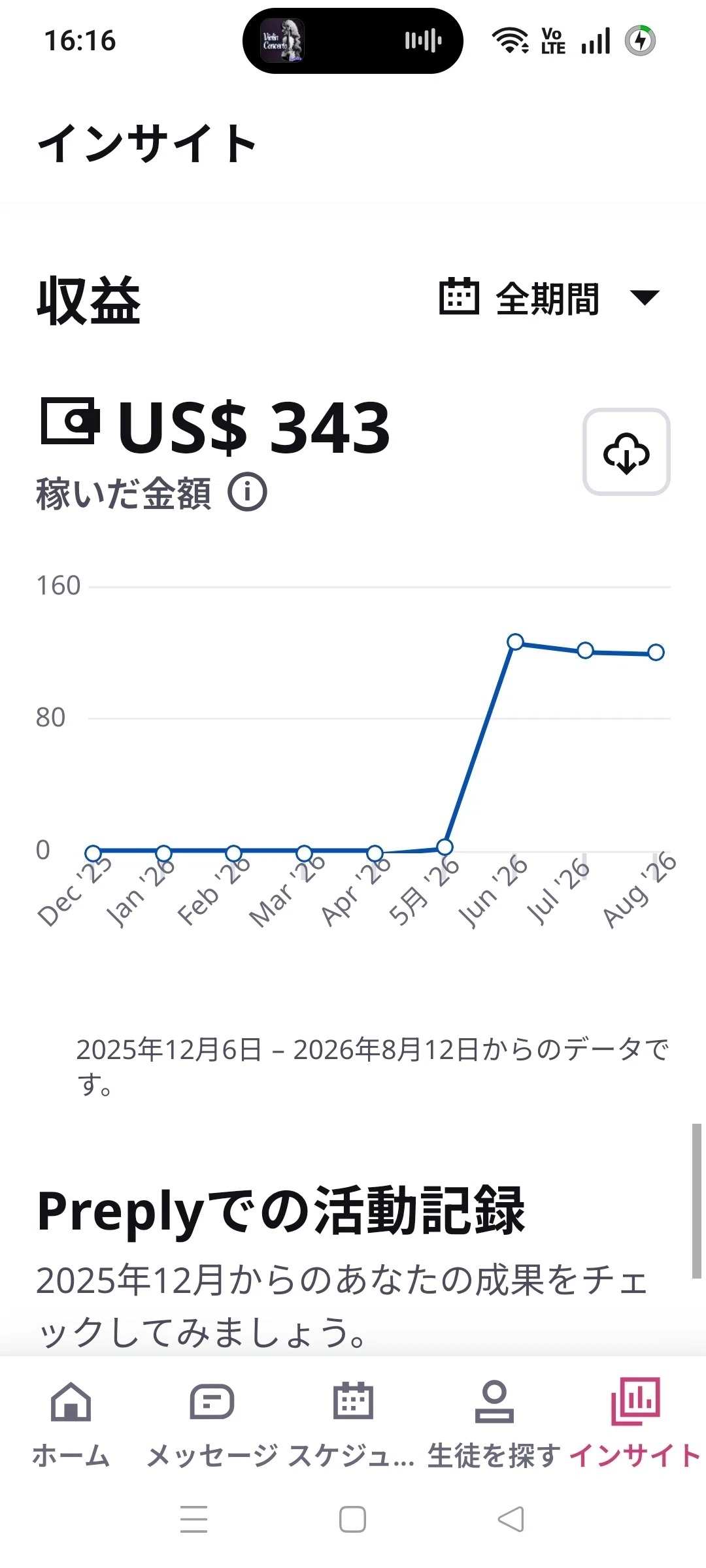Go to the ホーム tab
706x1568 pixels.
(71, 1424)
